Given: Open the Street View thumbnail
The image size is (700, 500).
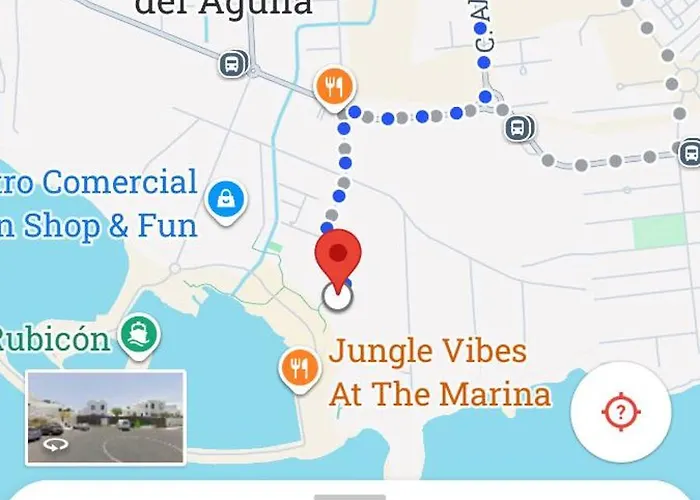Looking at the screenshot, I should (105, 416).
